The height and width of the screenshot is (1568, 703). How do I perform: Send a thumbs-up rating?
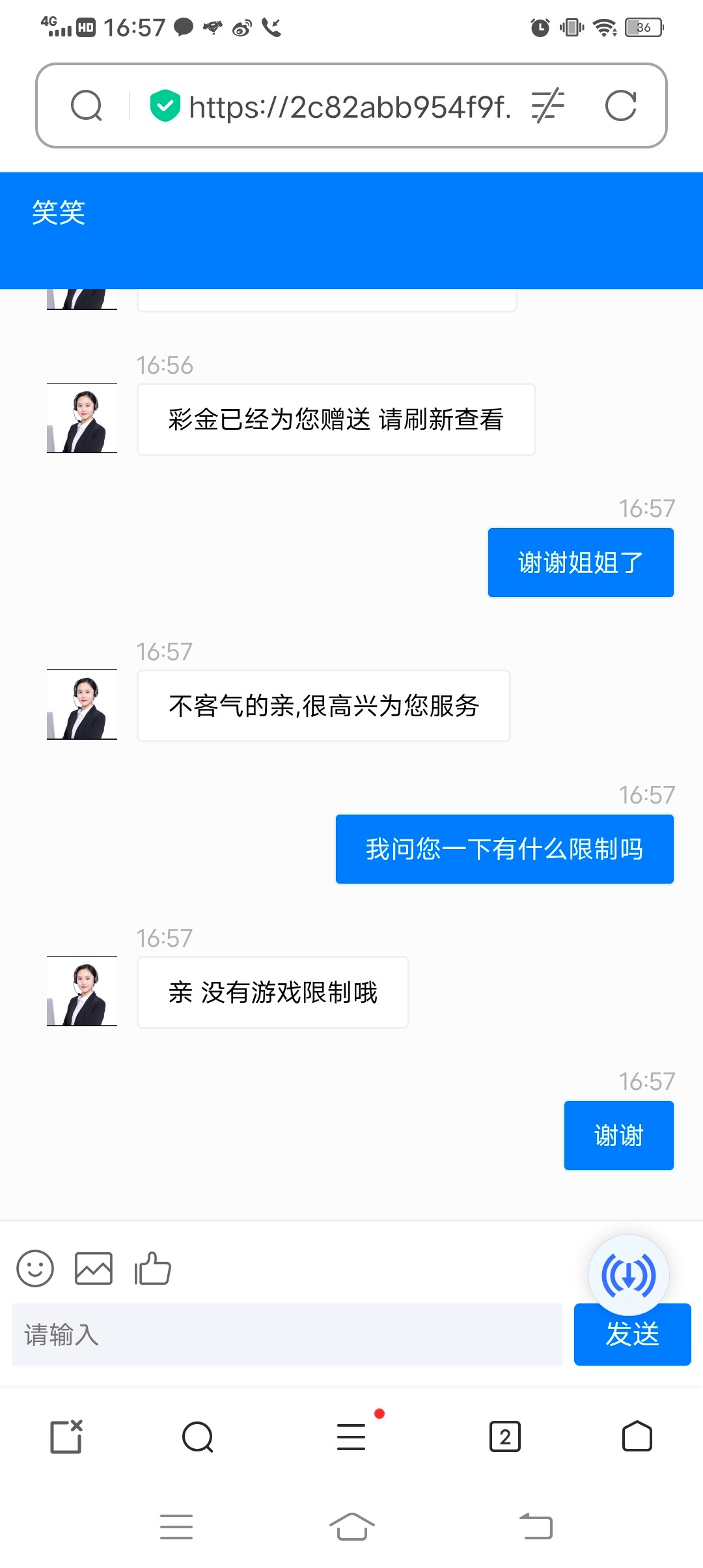point(152,1268)
